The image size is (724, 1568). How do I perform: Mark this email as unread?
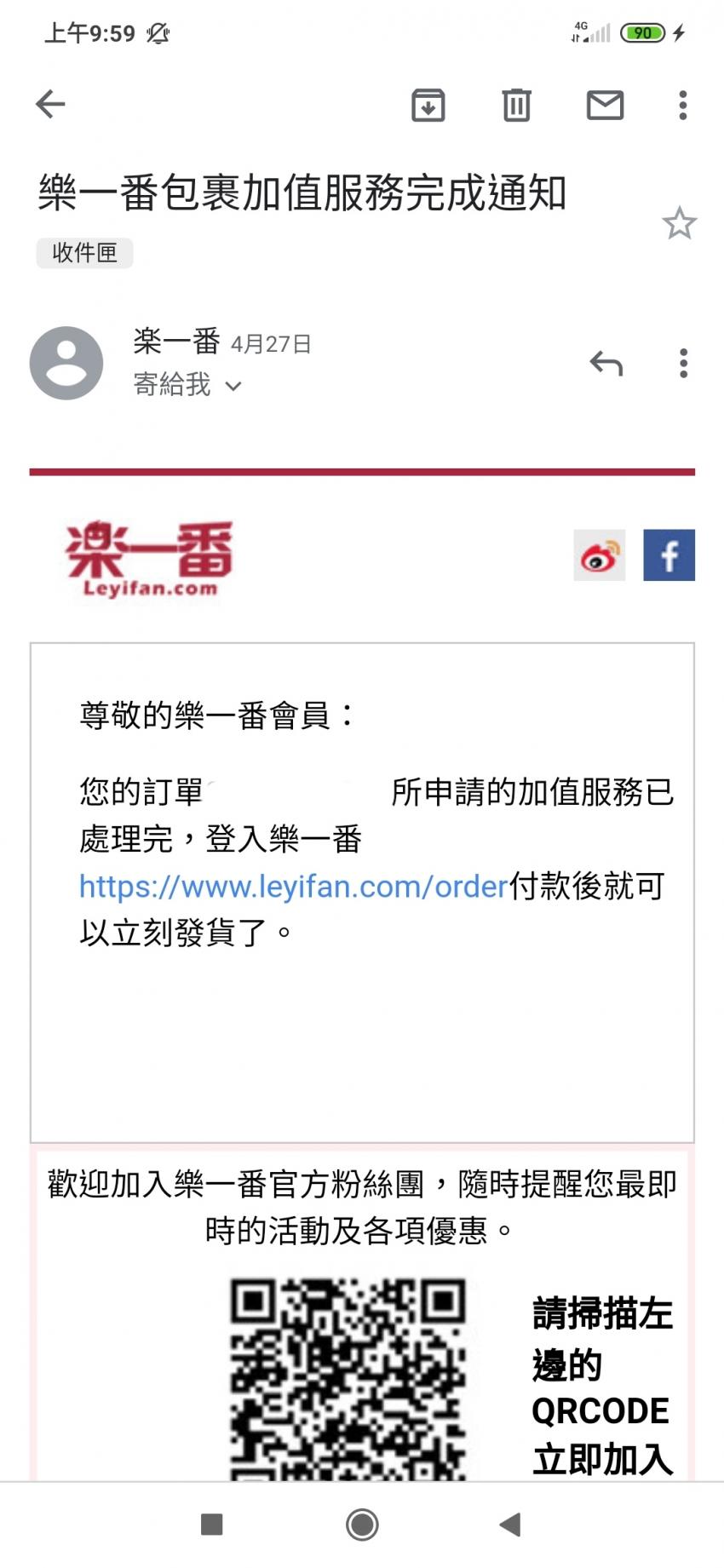coord(605,105)
